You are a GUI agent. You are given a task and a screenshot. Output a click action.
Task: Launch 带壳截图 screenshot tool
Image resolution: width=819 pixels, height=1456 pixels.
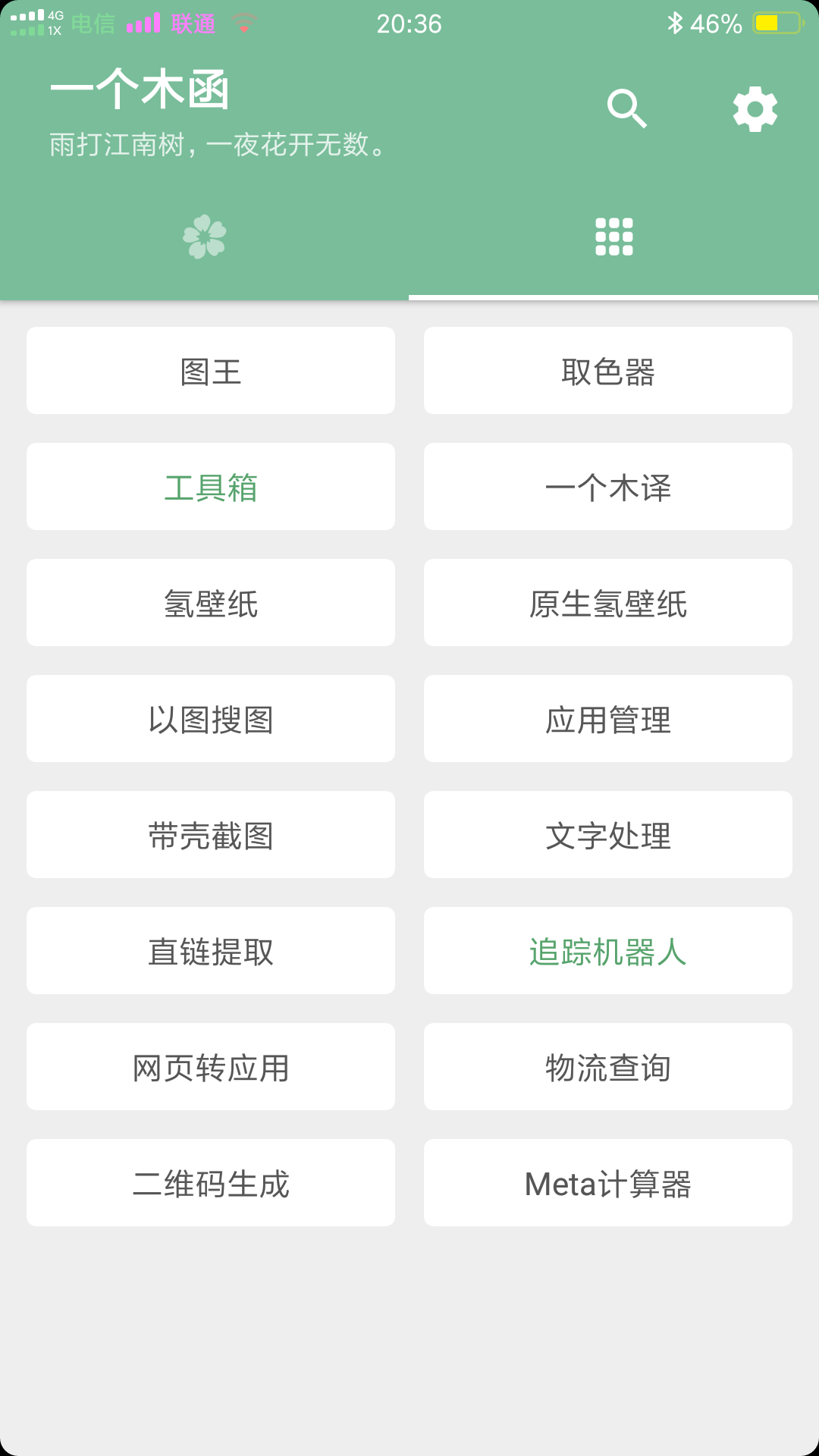[211, 835]
